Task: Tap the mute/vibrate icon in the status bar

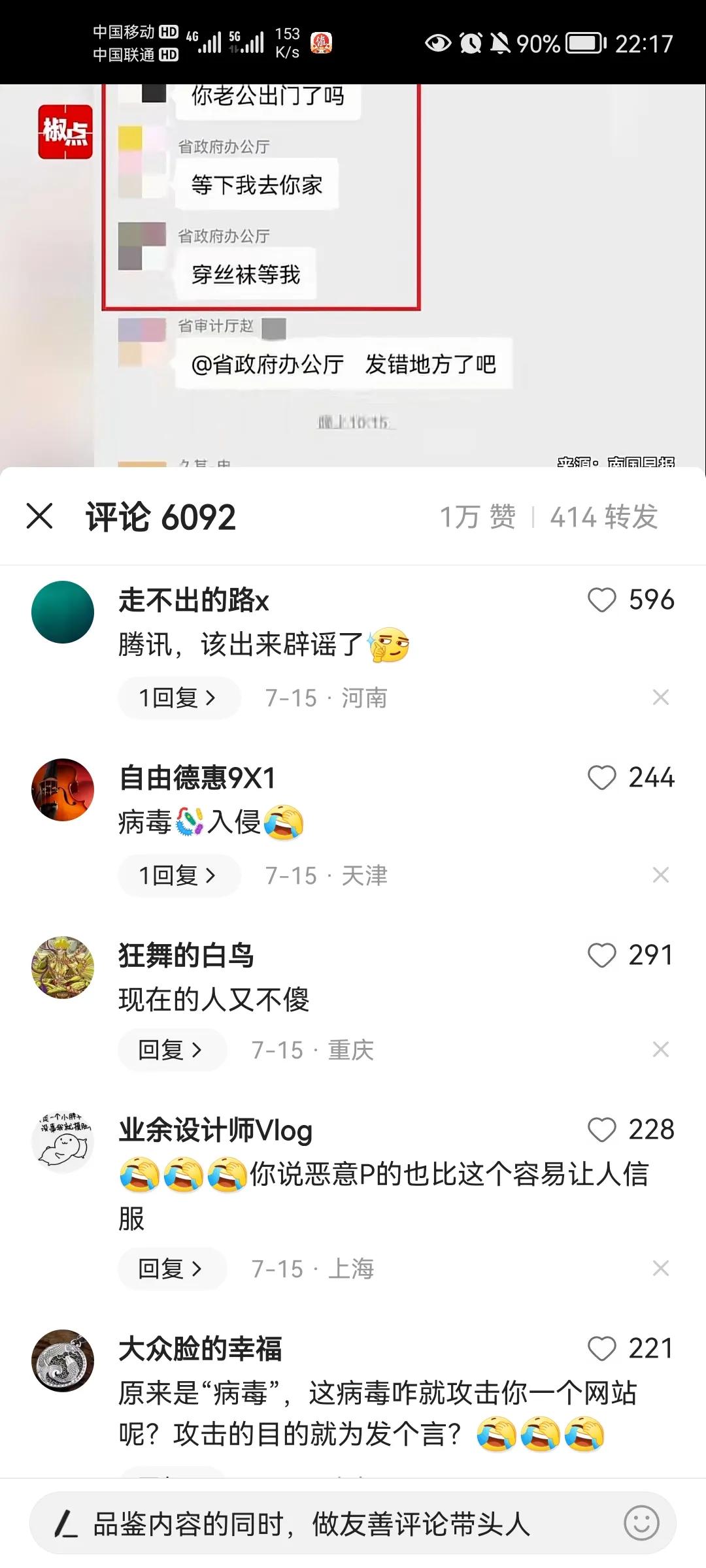Action: pos(500,42)
